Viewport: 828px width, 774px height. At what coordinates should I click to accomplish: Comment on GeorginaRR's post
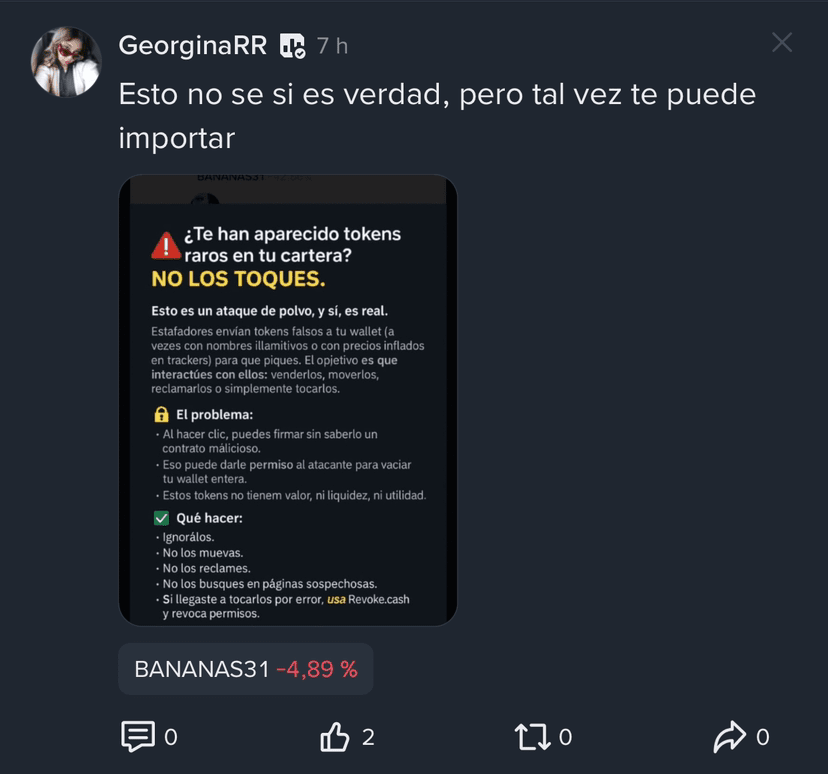[x=138, y=737]
